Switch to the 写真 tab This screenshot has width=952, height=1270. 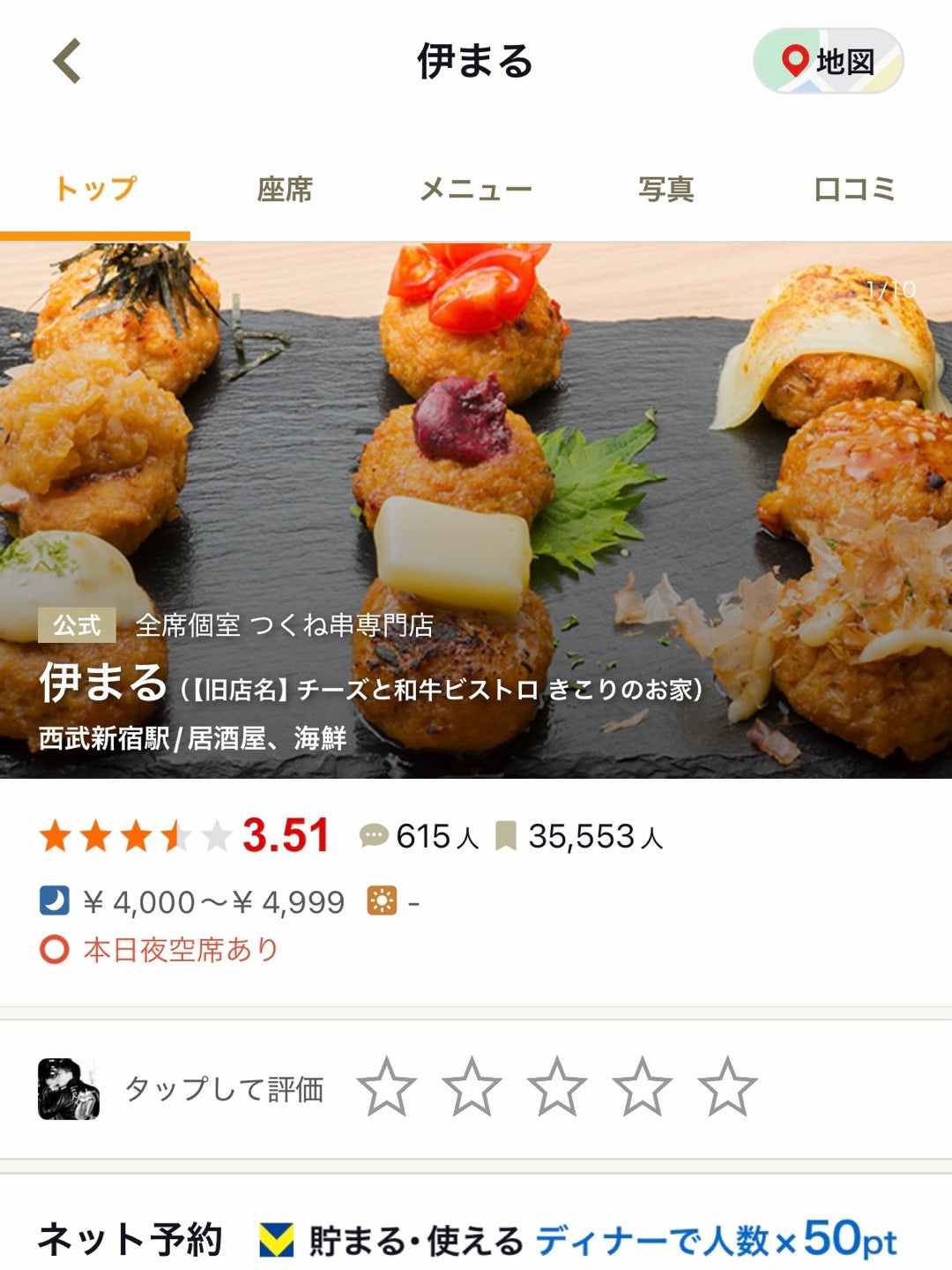(x=666, y=189)
